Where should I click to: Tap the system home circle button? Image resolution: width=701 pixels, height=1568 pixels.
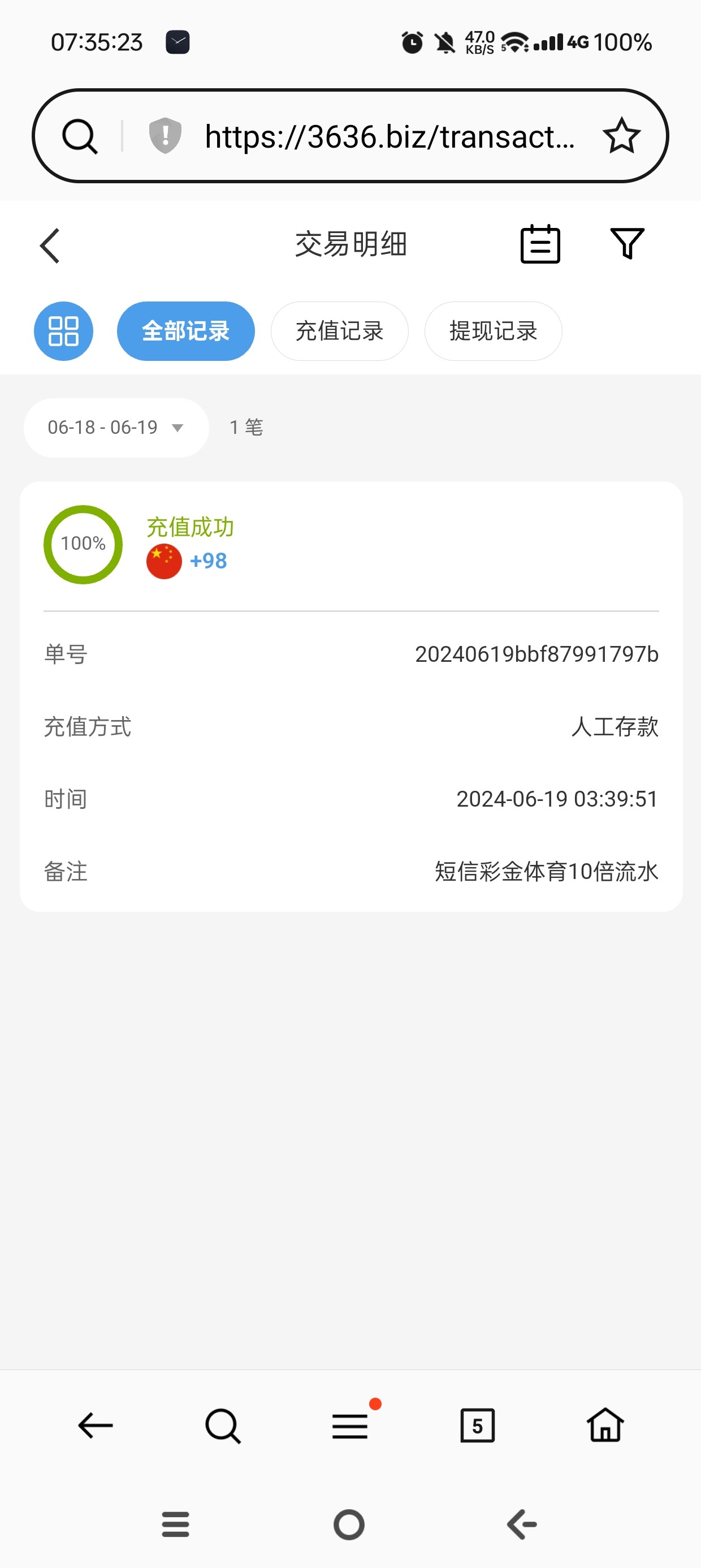349,1524
